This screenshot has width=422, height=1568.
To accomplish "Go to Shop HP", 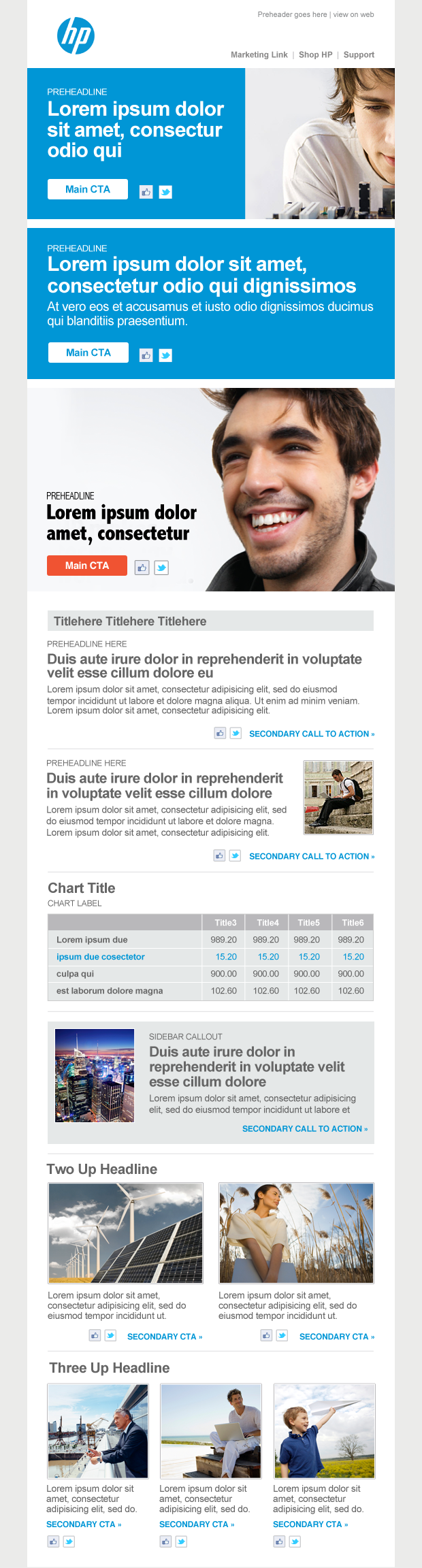I will (x=315, y=55).
